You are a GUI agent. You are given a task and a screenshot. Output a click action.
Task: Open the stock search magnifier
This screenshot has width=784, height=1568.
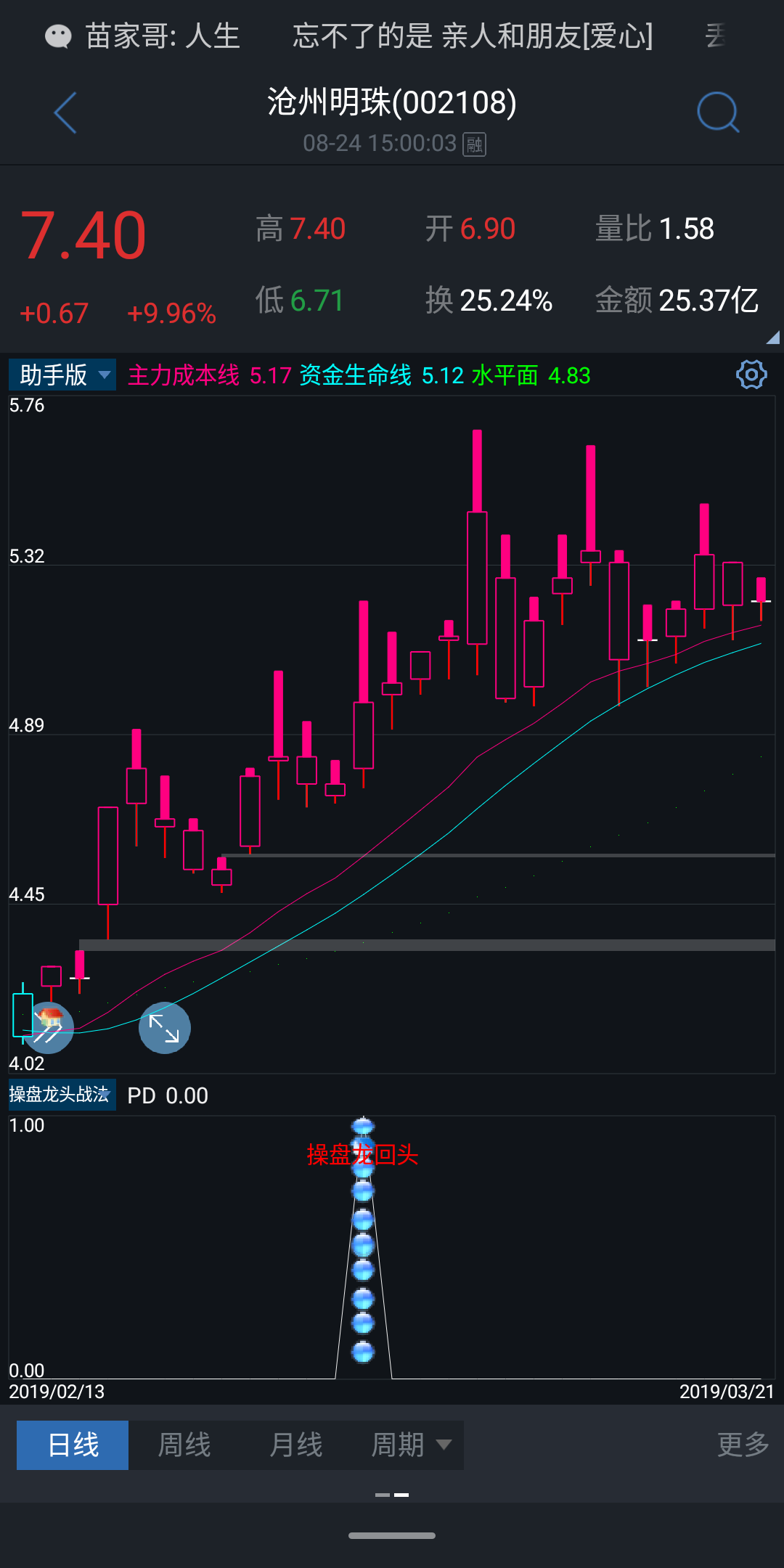717,113
